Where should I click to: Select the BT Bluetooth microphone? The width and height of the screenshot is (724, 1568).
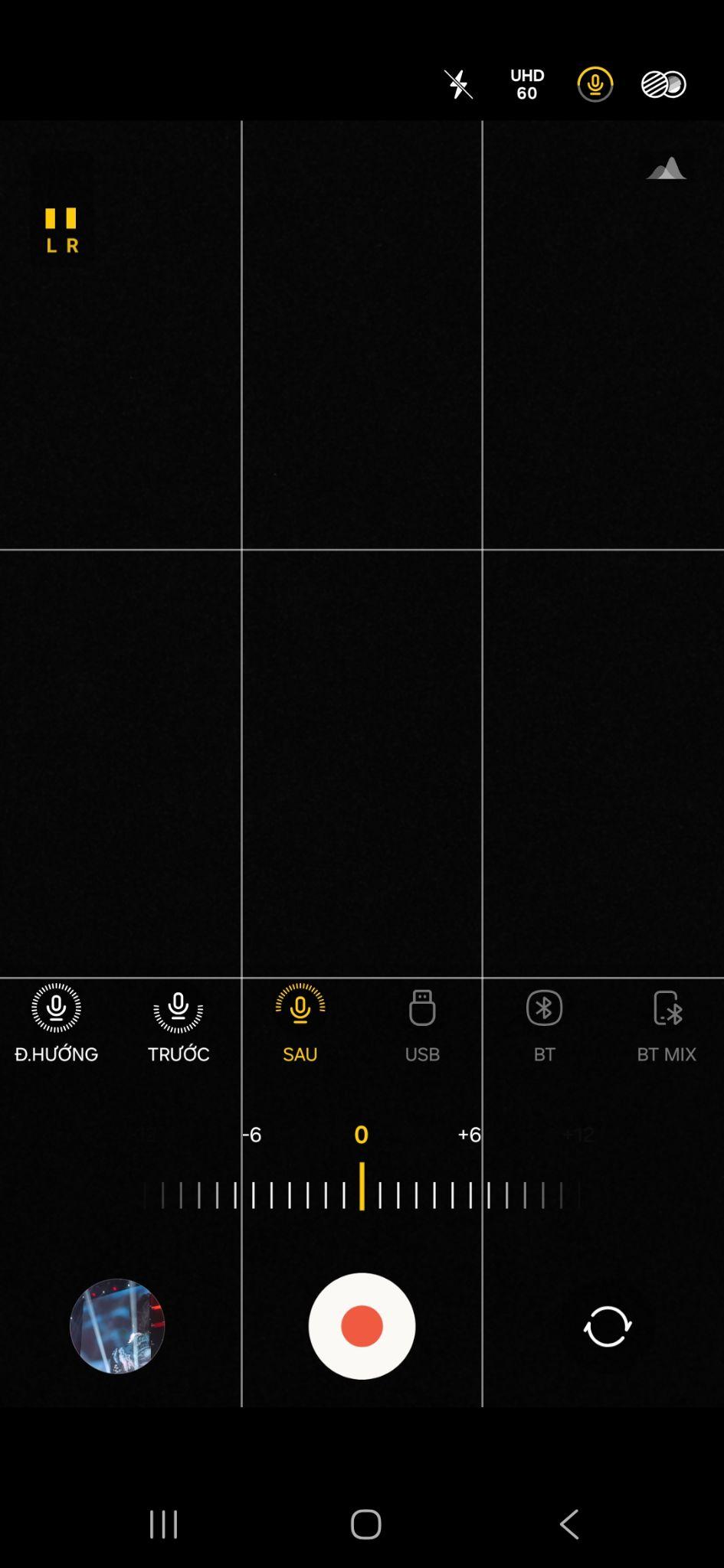click(544, 1023)
